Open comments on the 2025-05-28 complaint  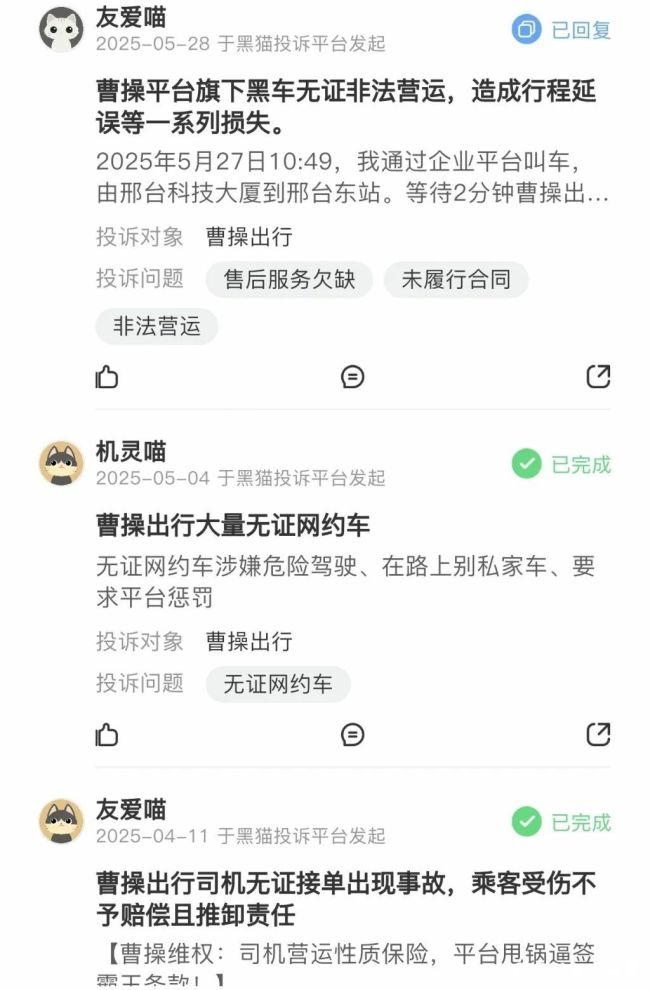tap(352, 377)
